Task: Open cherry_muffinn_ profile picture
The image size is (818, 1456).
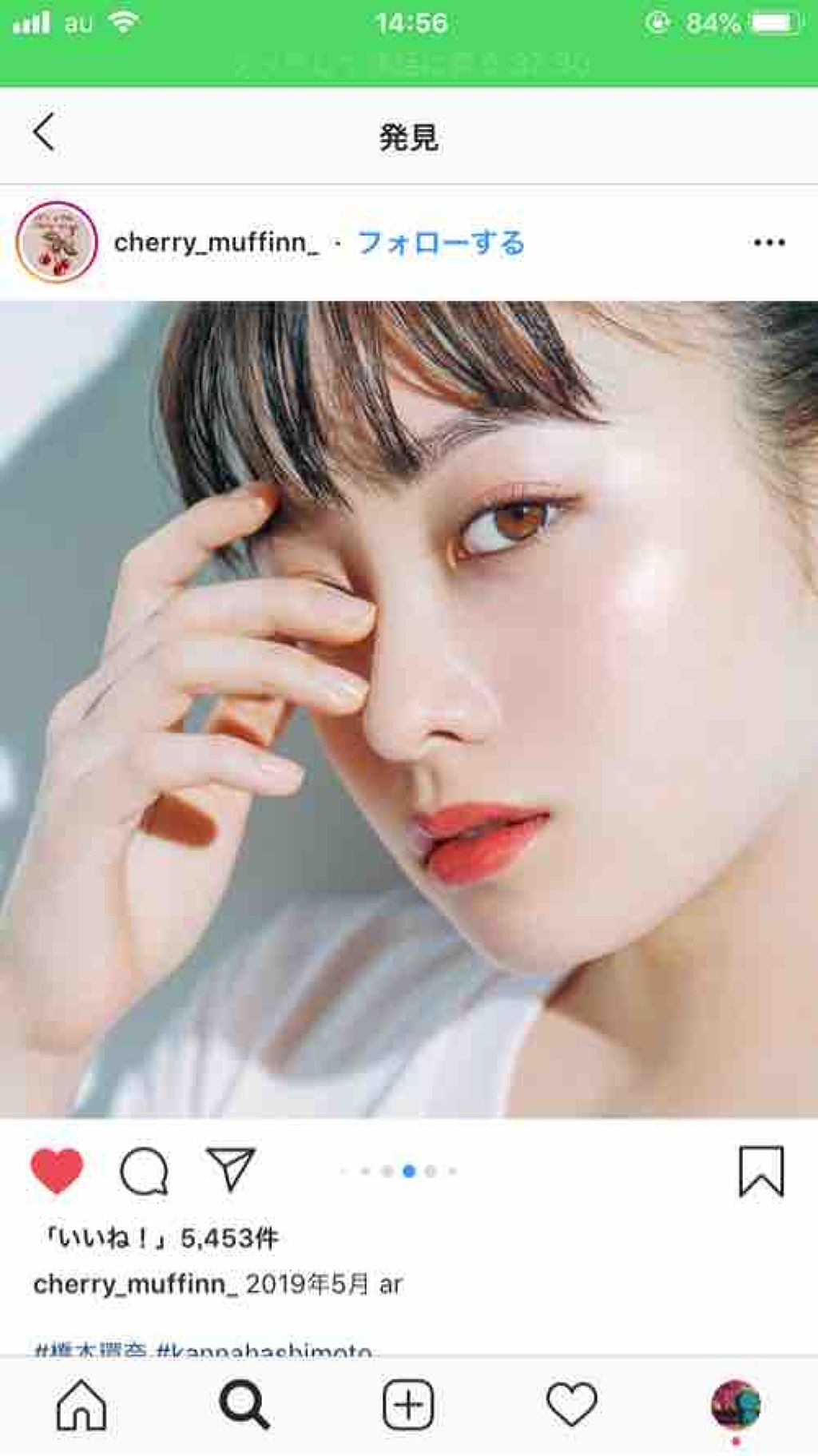Action: point(57,242)
